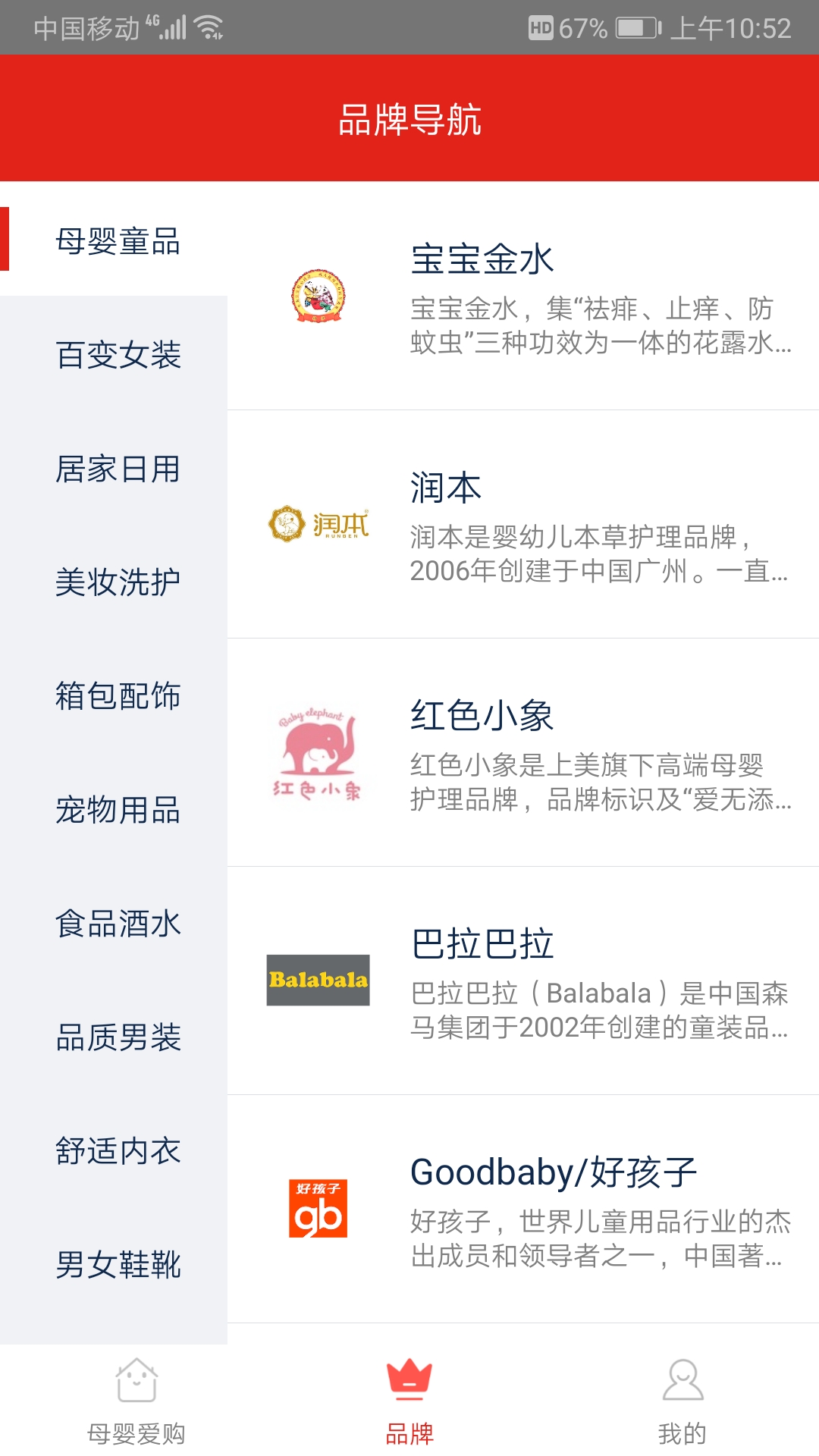Viewport: 819px width, 1456px height.
Task: Switch to the 我的 tab
Action: pyautogui.click(x=682, y=1401)
